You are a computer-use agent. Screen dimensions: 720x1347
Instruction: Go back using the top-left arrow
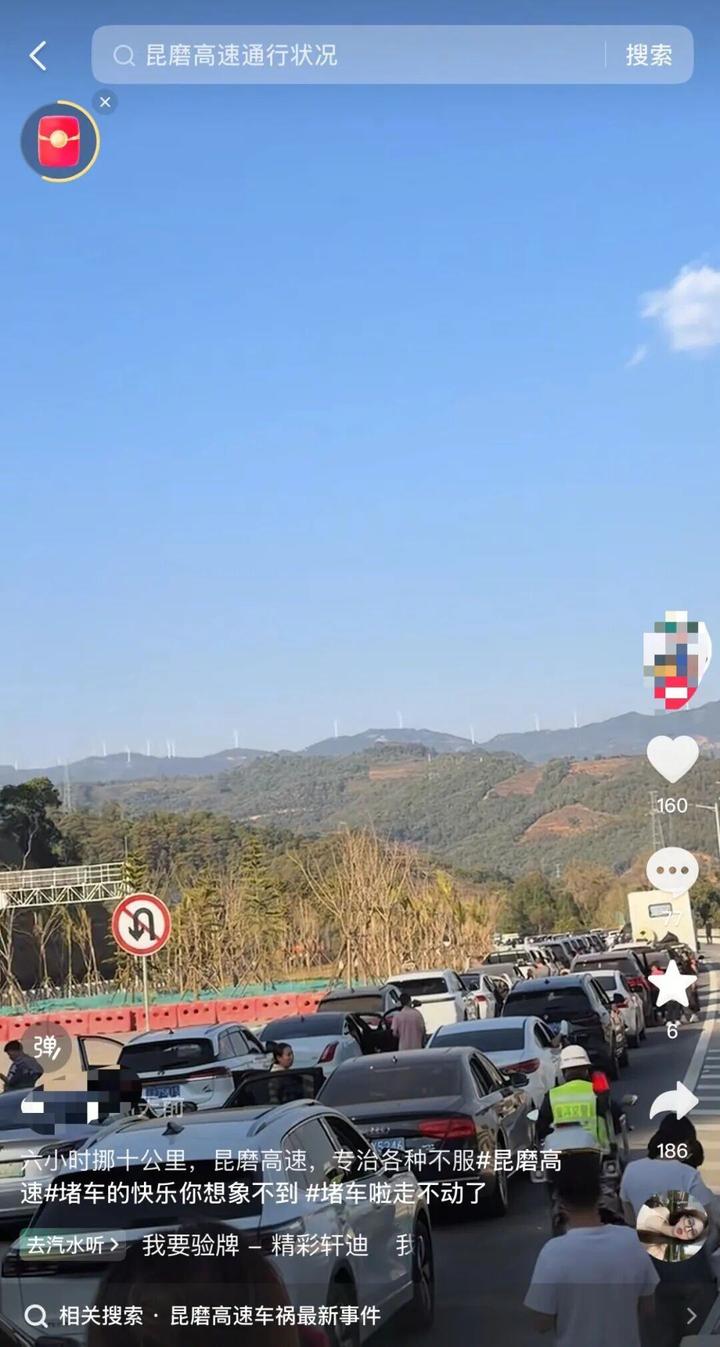[x=38, y=56]
